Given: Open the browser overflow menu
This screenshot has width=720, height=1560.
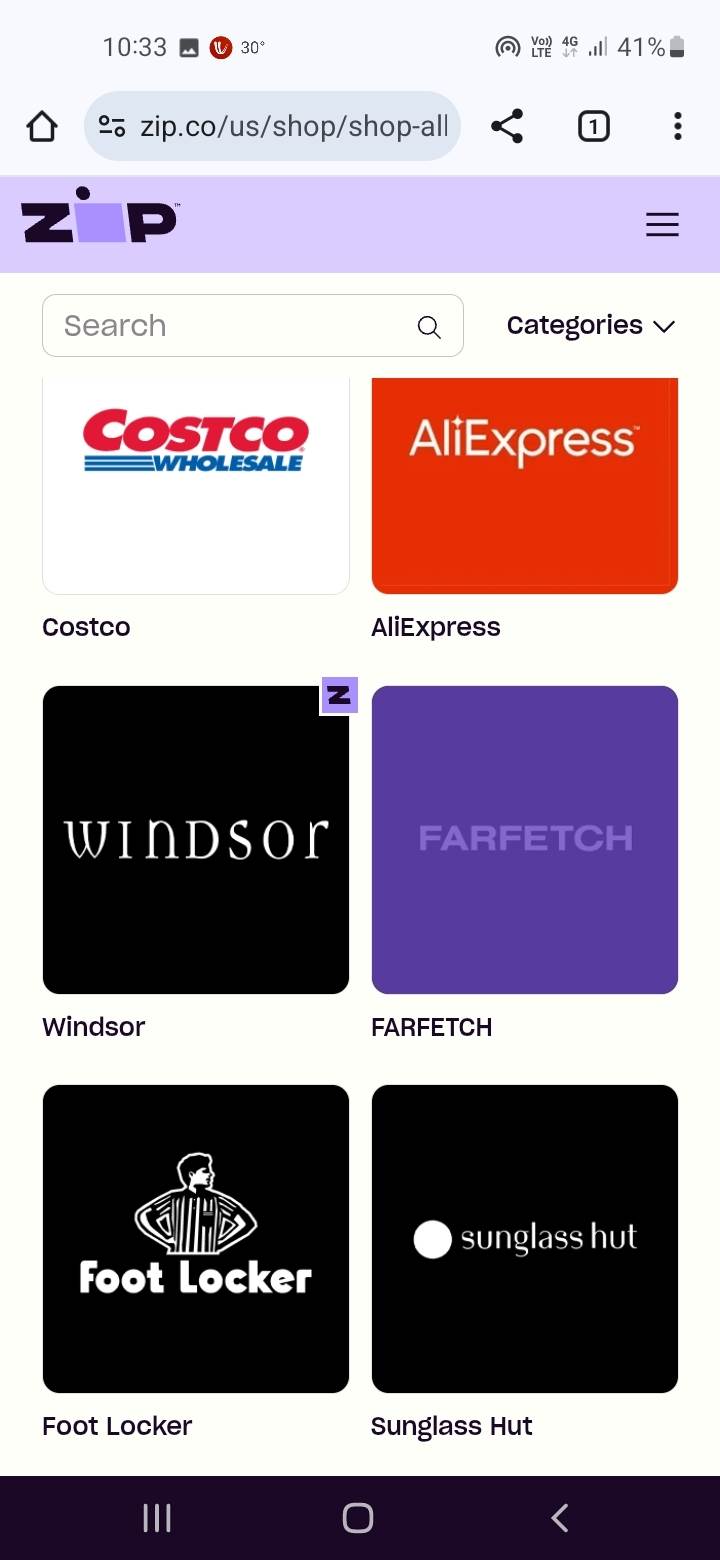Looking at the screenshot, I should [678, 126].
